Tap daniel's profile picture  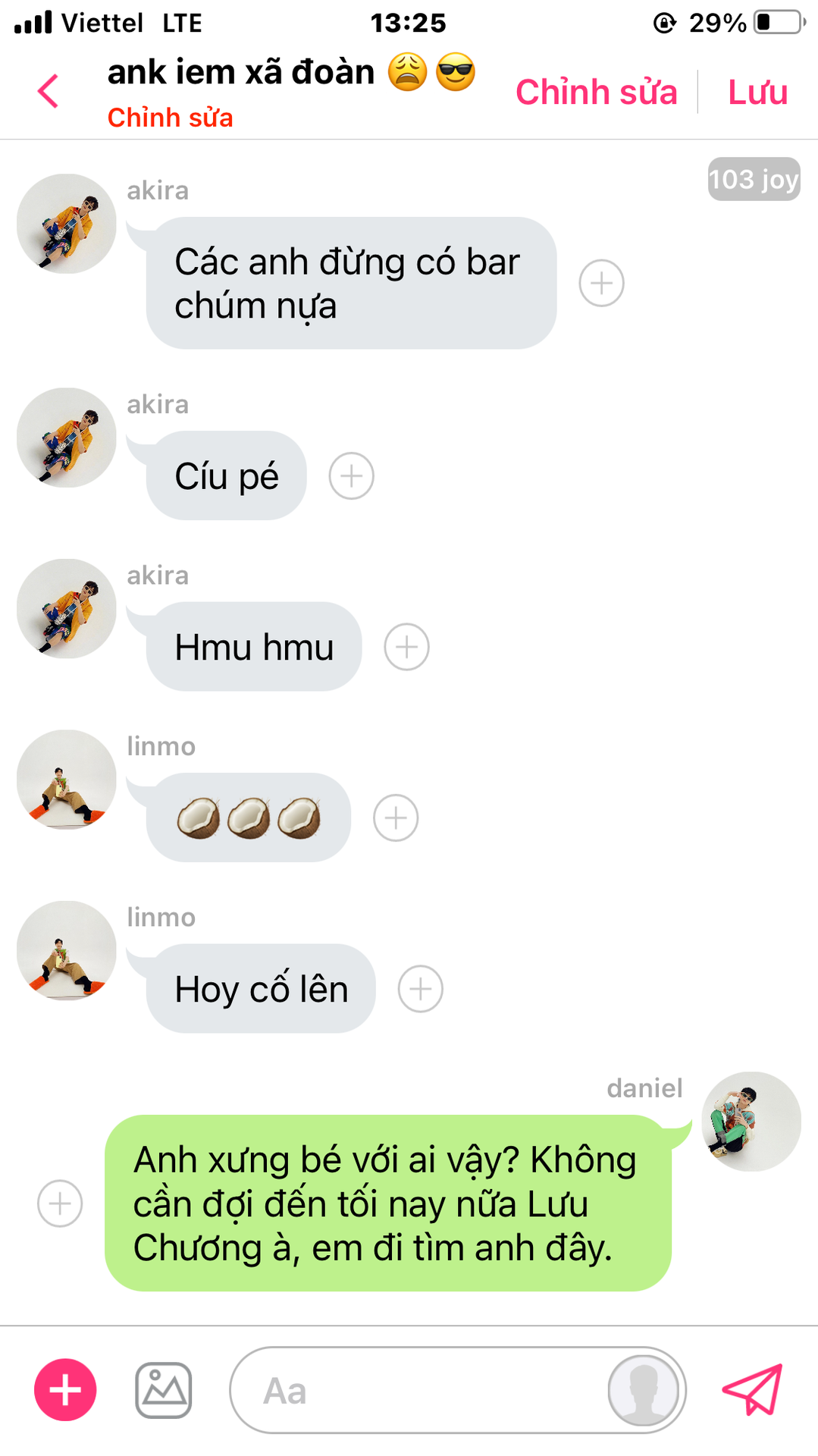tap(751, 1122)
